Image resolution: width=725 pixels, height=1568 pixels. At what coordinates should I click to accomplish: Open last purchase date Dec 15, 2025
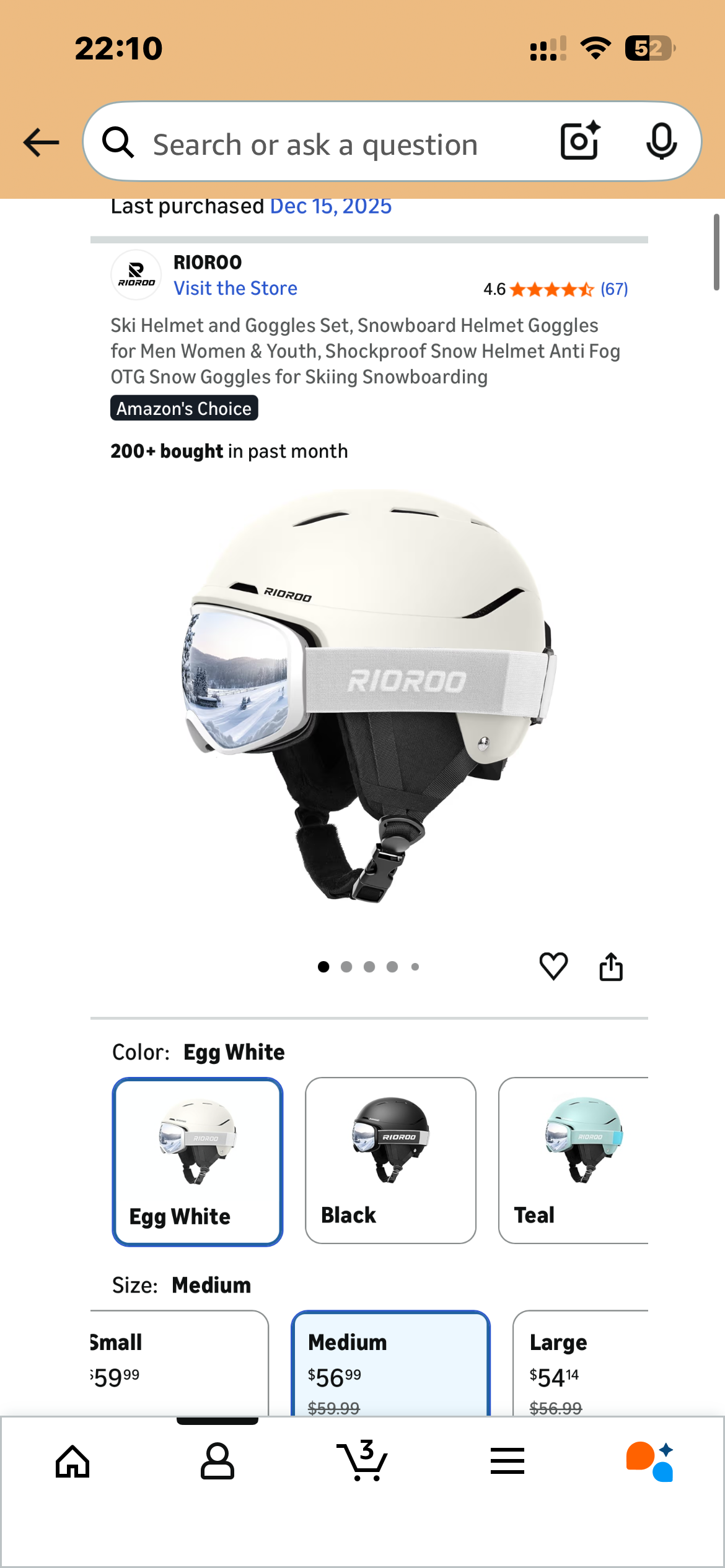click(330, 207)
